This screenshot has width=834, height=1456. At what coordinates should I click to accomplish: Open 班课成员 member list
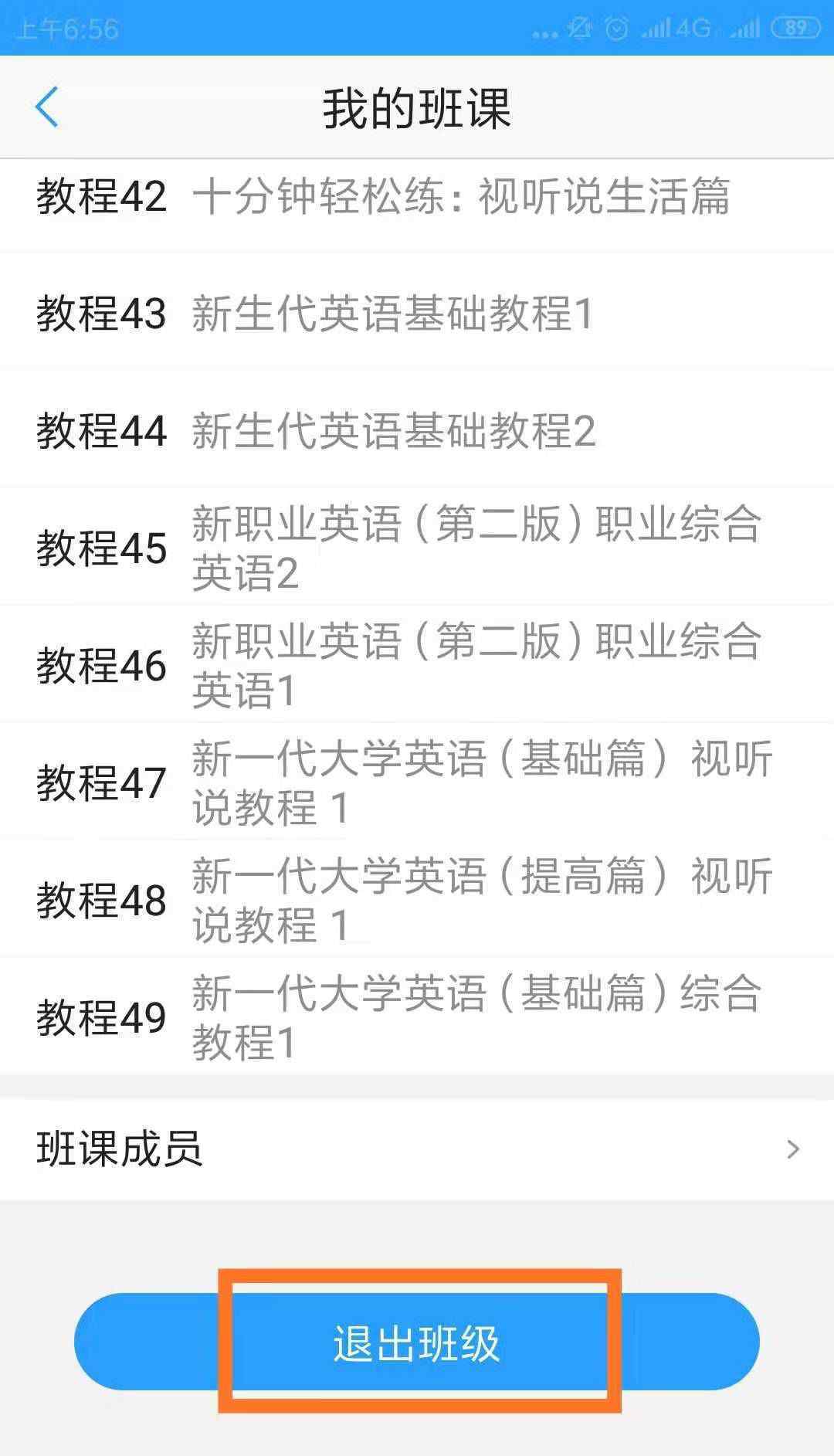[417, 1149]
